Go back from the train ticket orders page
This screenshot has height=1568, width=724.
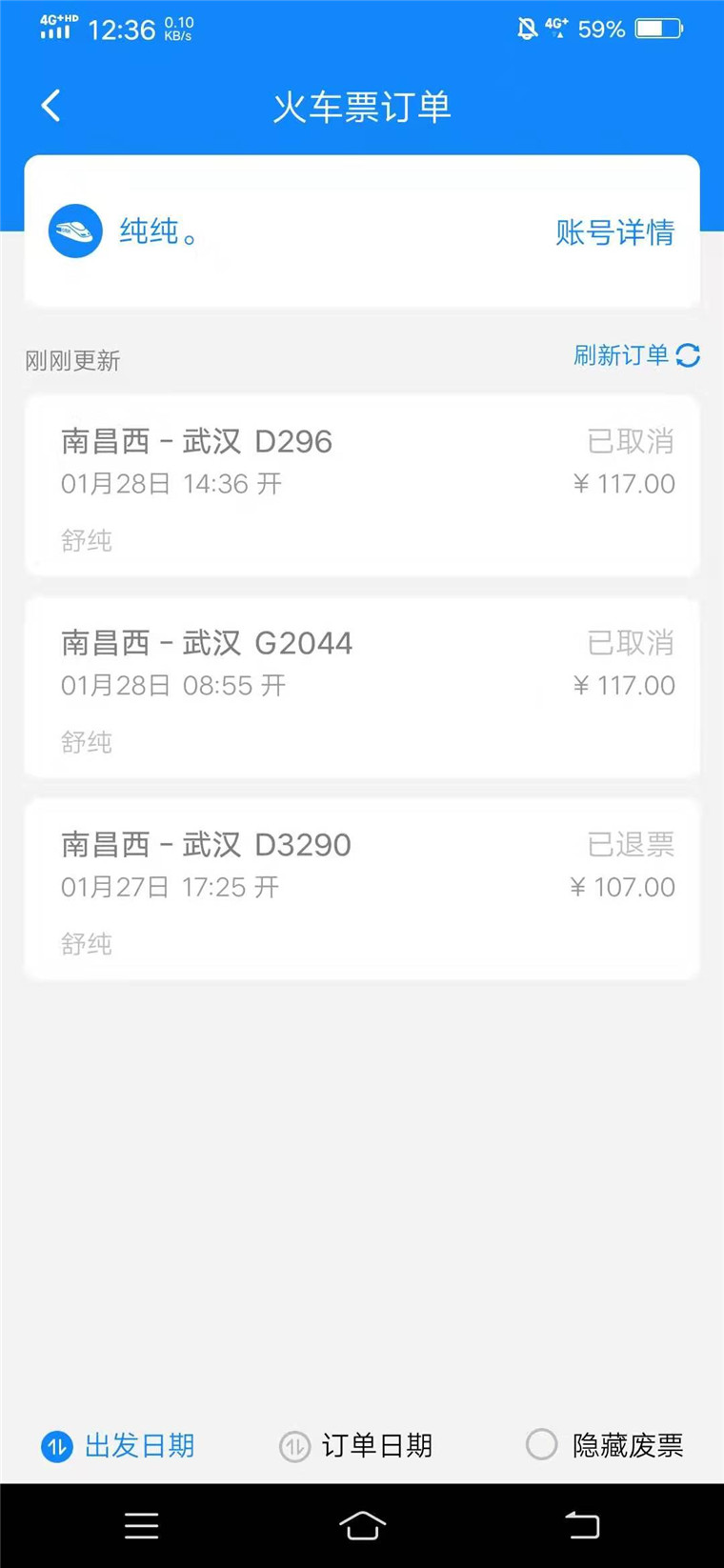pyautogui.click(x=51, y=106)
